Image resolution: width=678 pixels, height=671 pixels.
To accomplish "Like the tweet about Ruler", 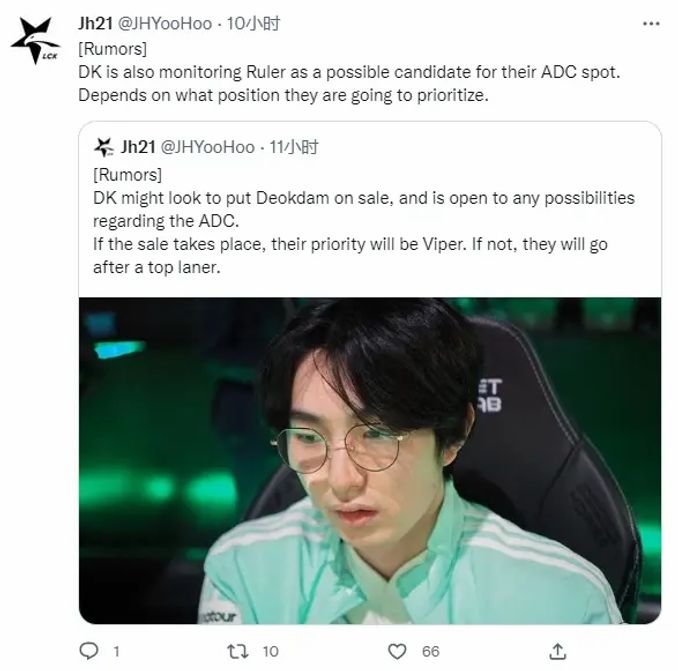I will pos(400,651).
